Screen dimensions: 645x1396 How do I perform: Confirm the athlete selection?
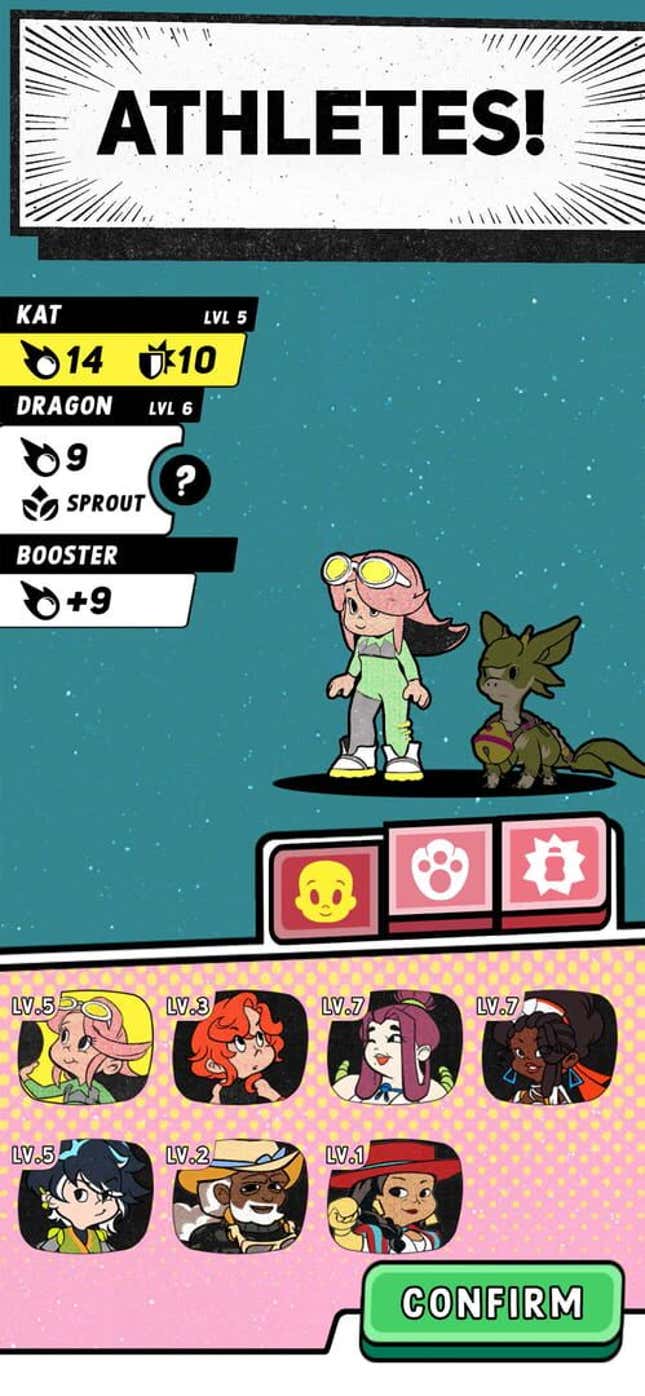point(491,1304)
